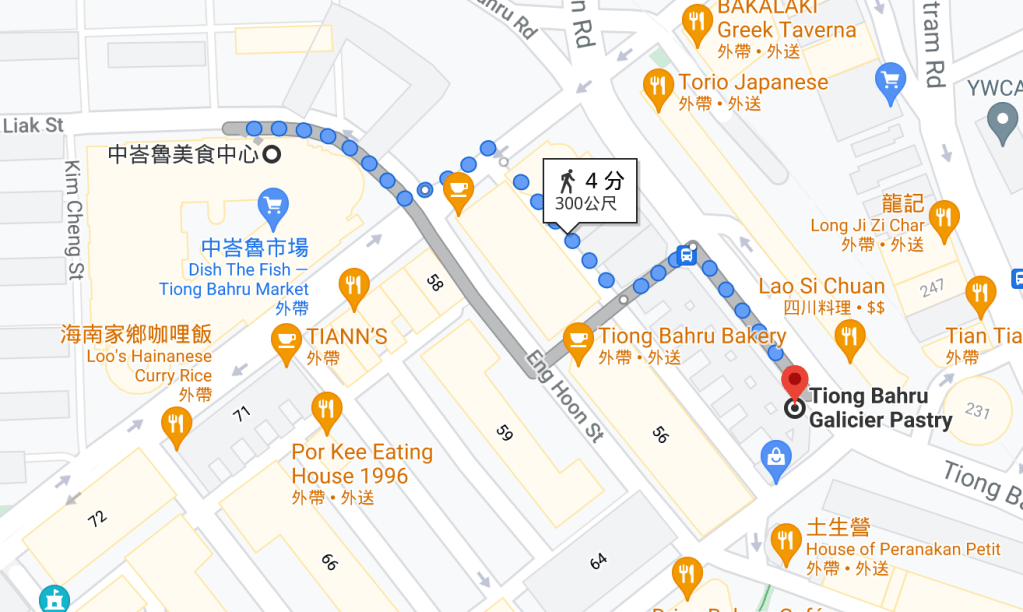The width and height of the screenshot is (1023, 612).
Task: Tap the Long Ji Zi Char restaurant pin
Action: click(x=942, y=215)
